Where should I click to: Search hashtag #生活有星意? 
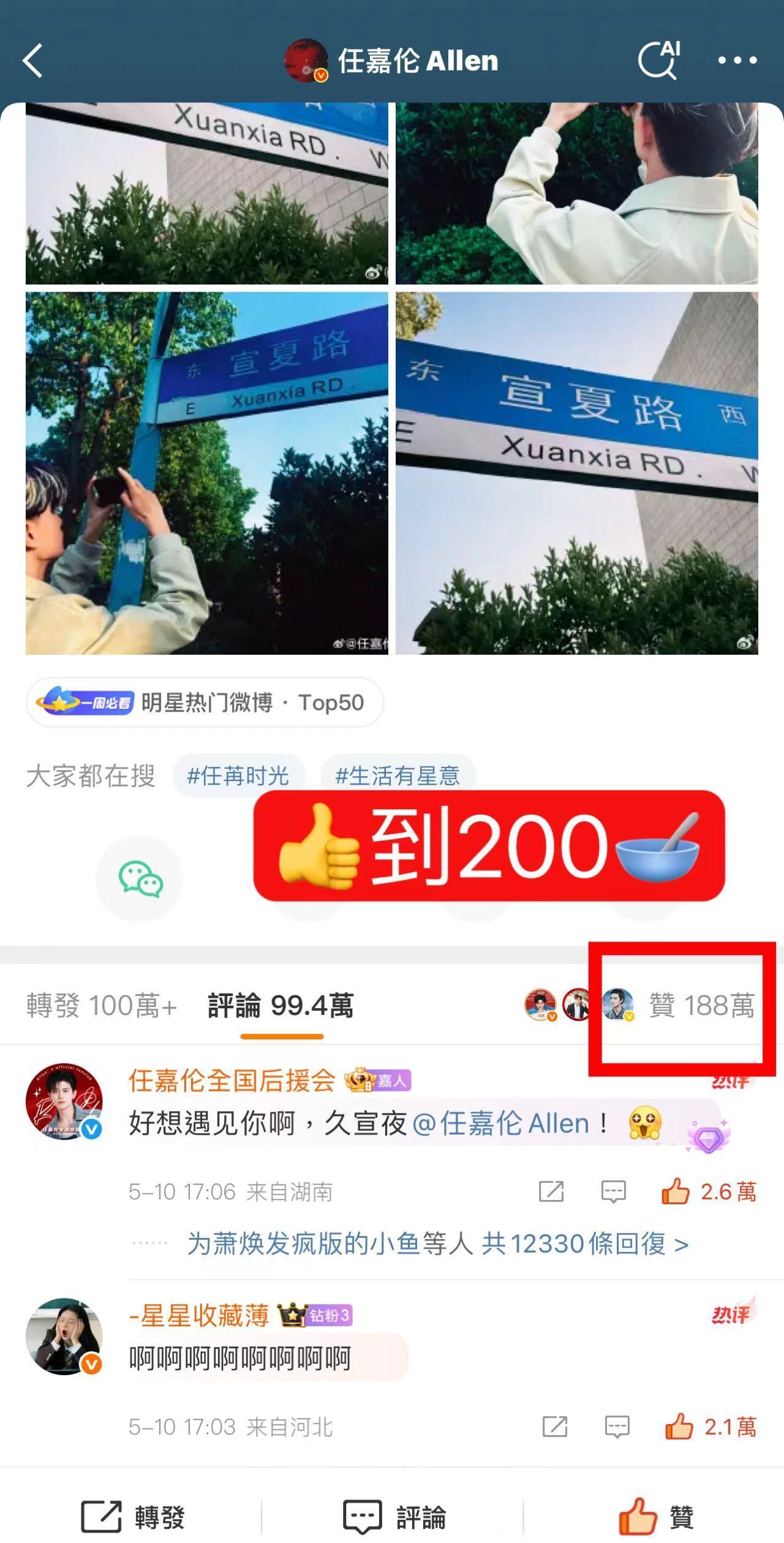click(x=398, y=776)
